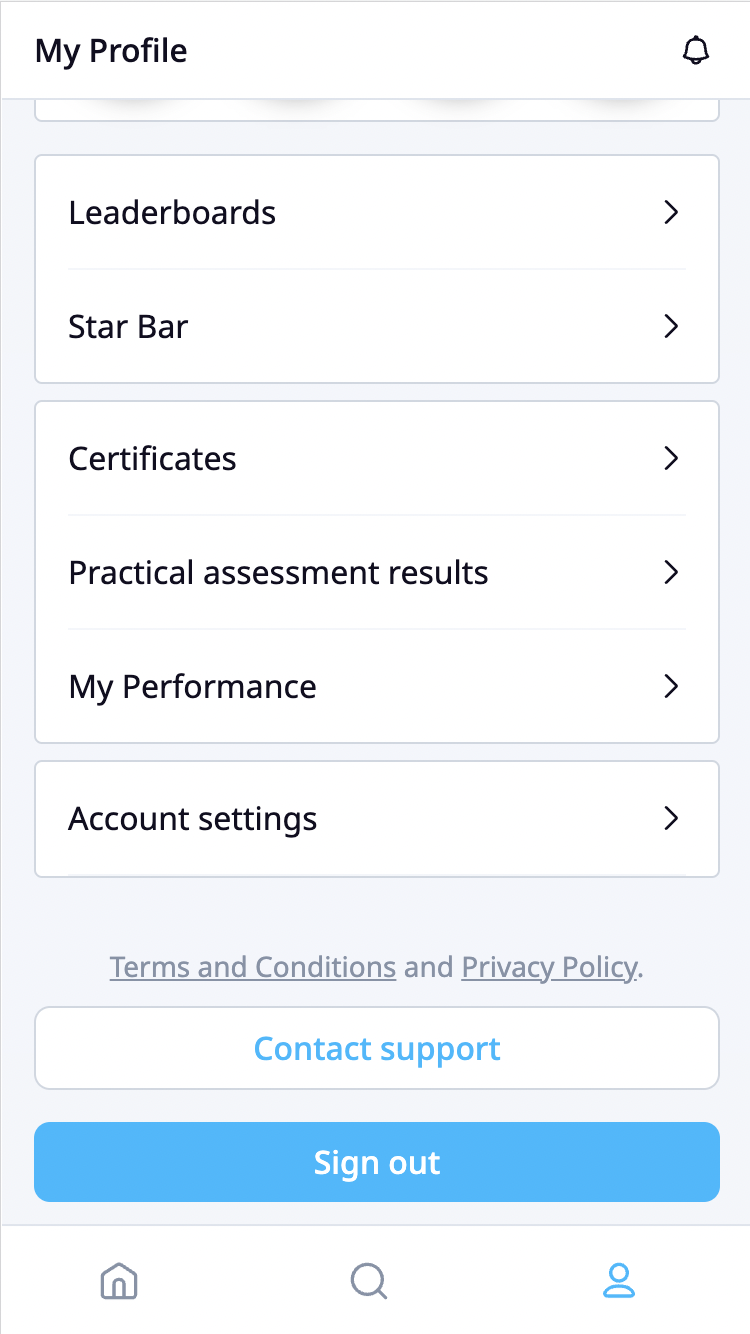The image size is (750, 1334).
Task: Sign out of the account
Action: tap(377, 1161)
